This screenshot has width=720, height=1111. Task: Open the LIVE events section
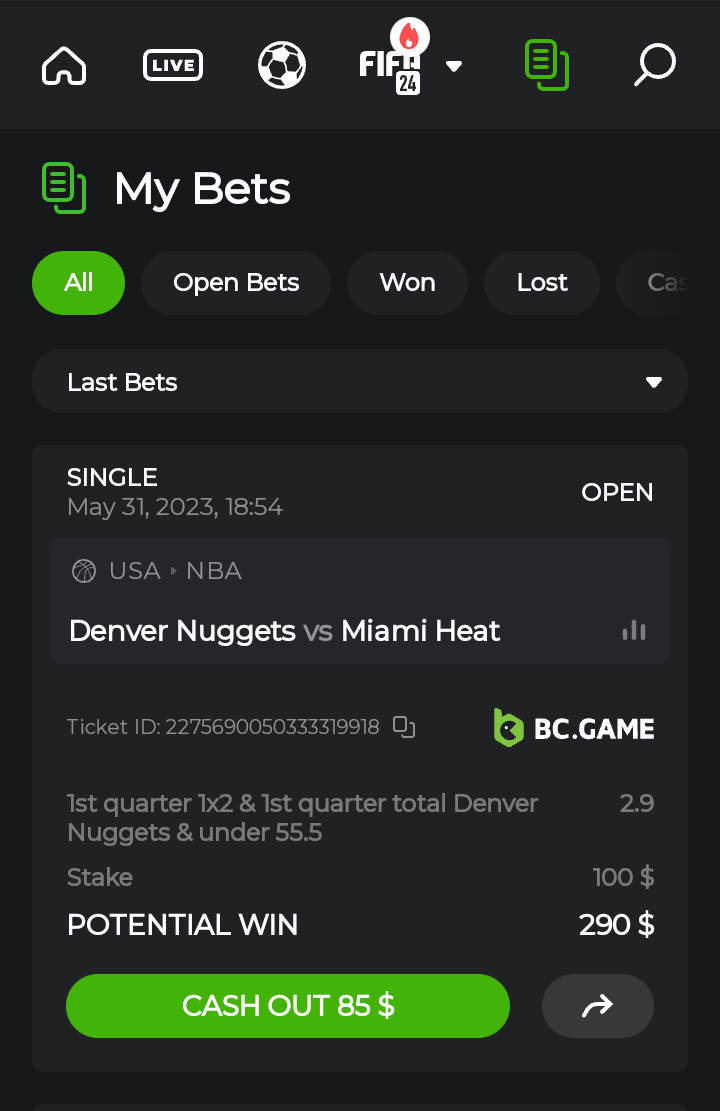(x=173, y=66)
